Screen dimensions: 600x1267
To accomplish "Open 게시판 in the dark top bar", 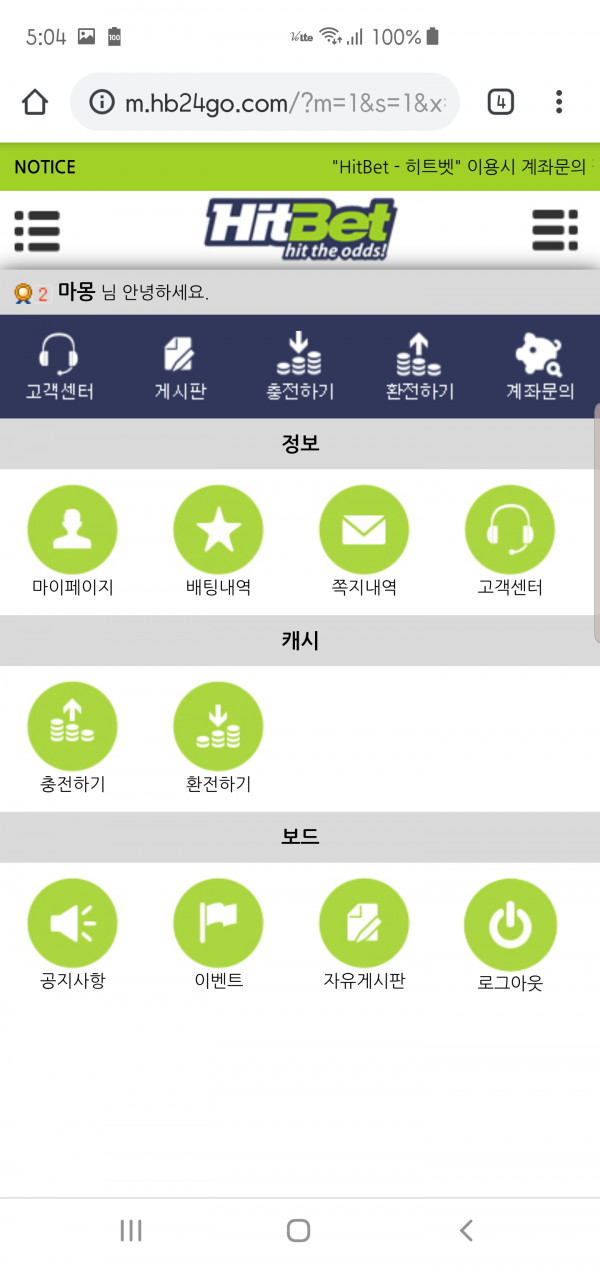I will tap(180, 366).
